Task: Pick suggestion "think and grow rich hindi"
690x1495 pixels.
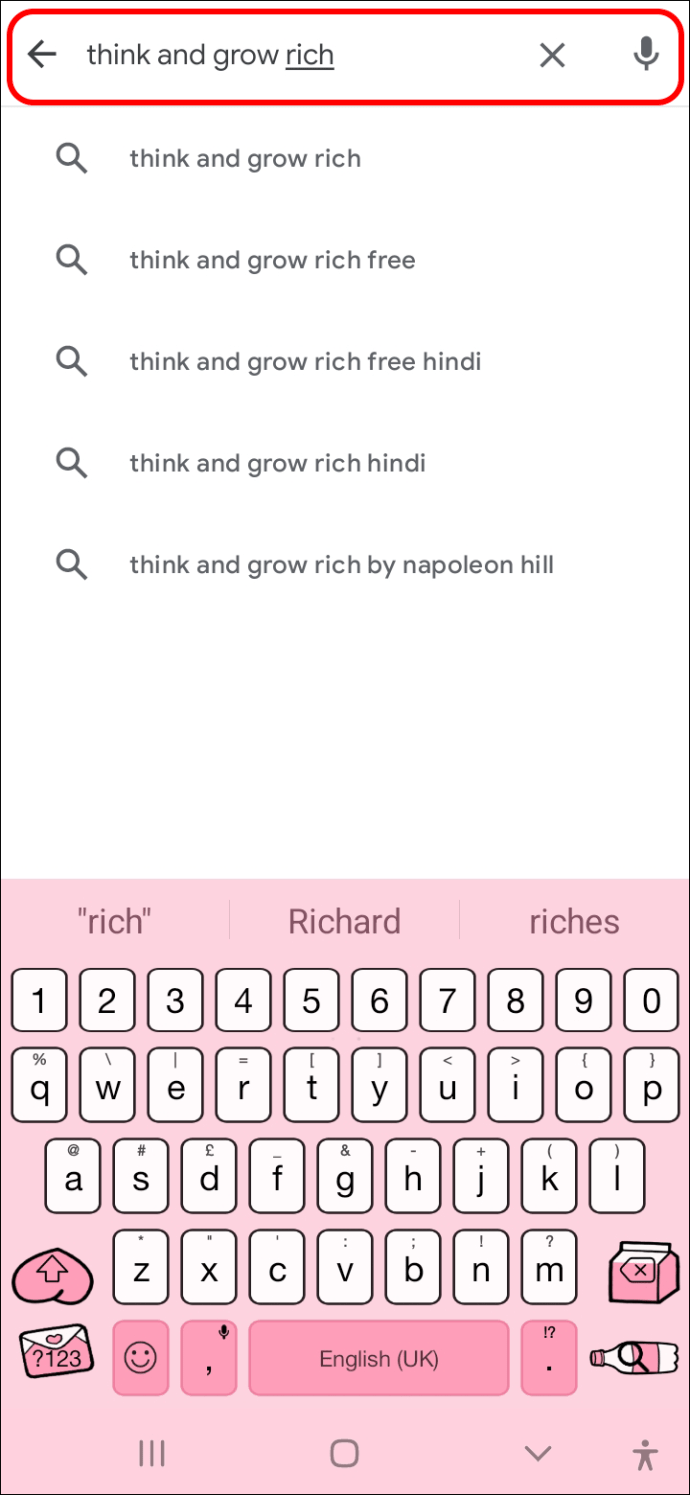Action: pos(345,463)
